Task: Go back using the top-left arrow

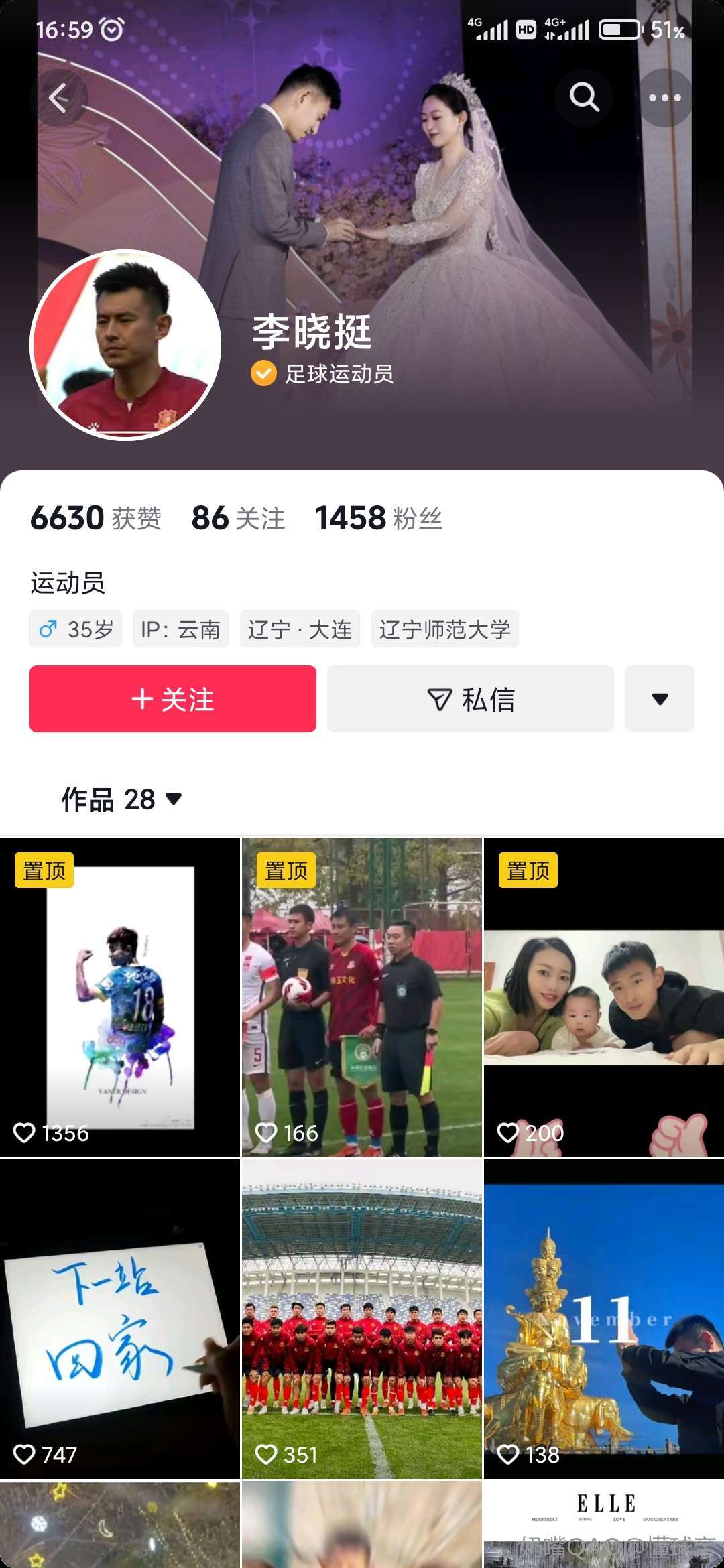Action: (59, 98)
